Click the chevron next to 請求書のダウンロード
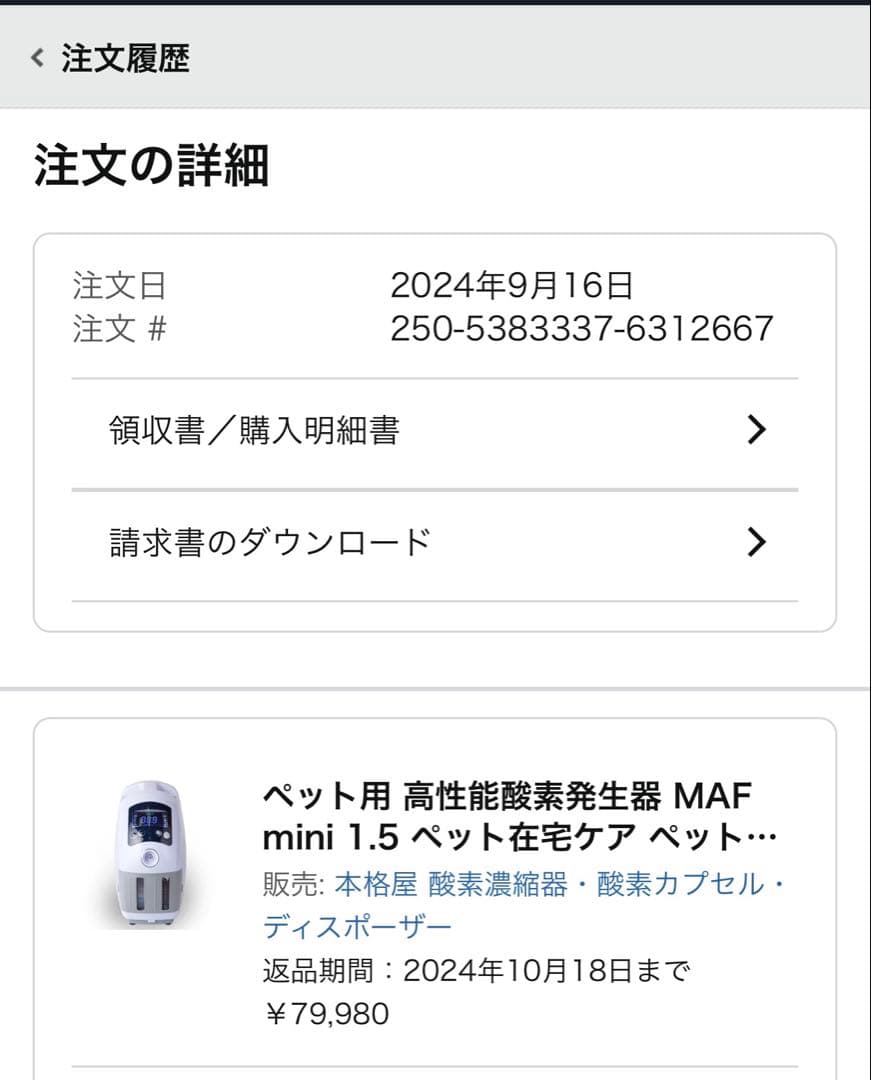This screenshot has width=871, height=1080. (x=757, y=540)
